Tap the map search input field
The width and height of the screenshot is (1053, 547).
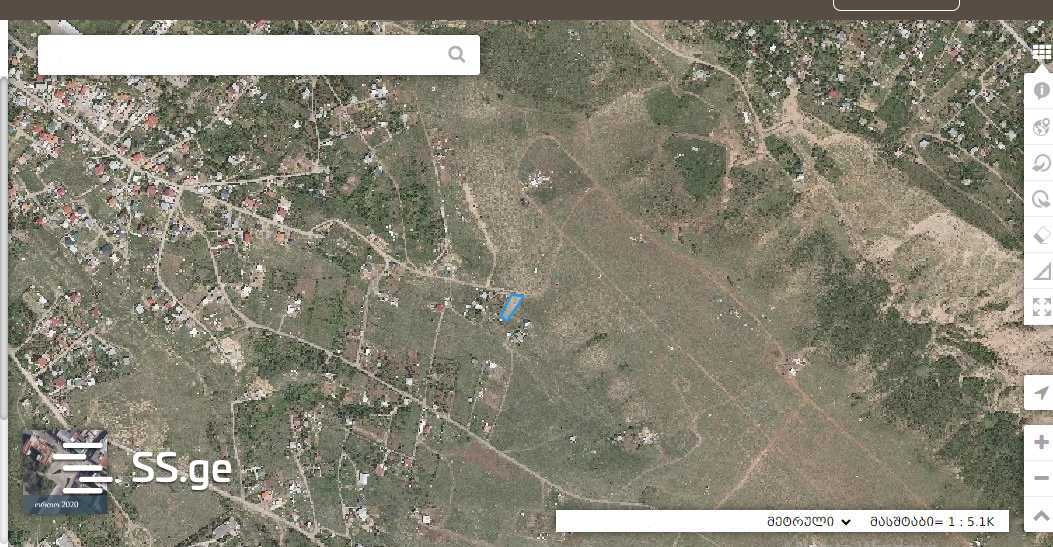click(x=240, y=55)
